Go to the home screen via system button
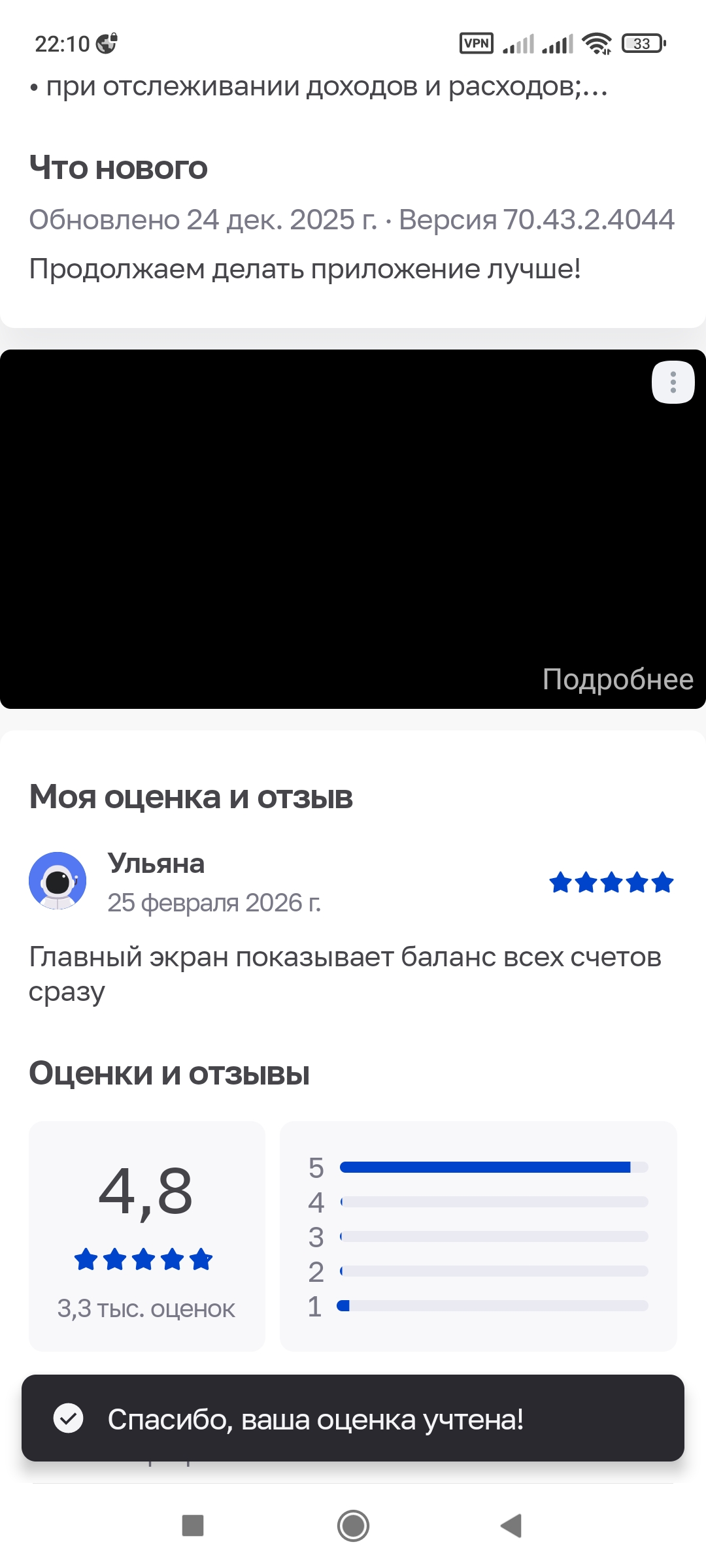This screenshot has width=706, height=1568. coord(353,1526)
